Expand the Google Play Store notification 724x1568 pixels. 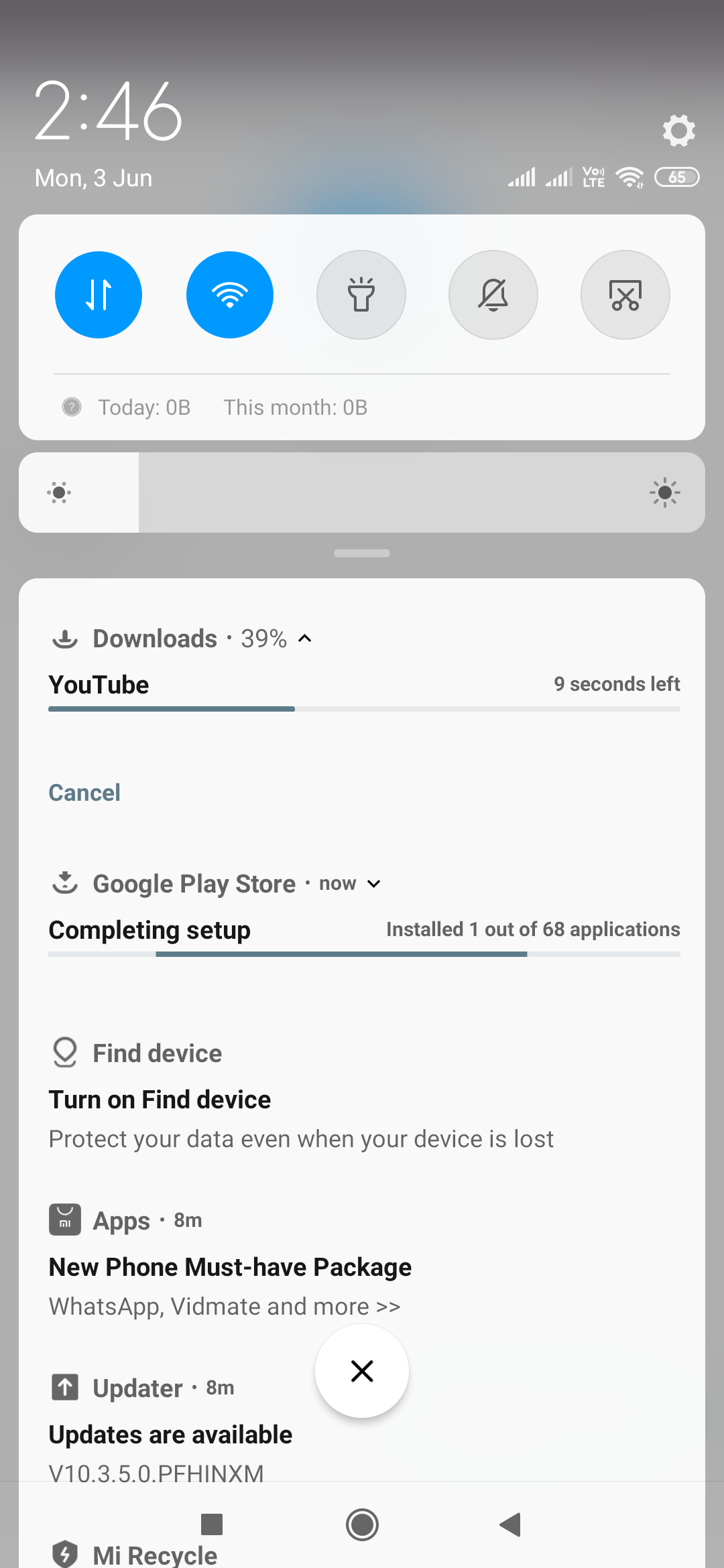(374, 884)
